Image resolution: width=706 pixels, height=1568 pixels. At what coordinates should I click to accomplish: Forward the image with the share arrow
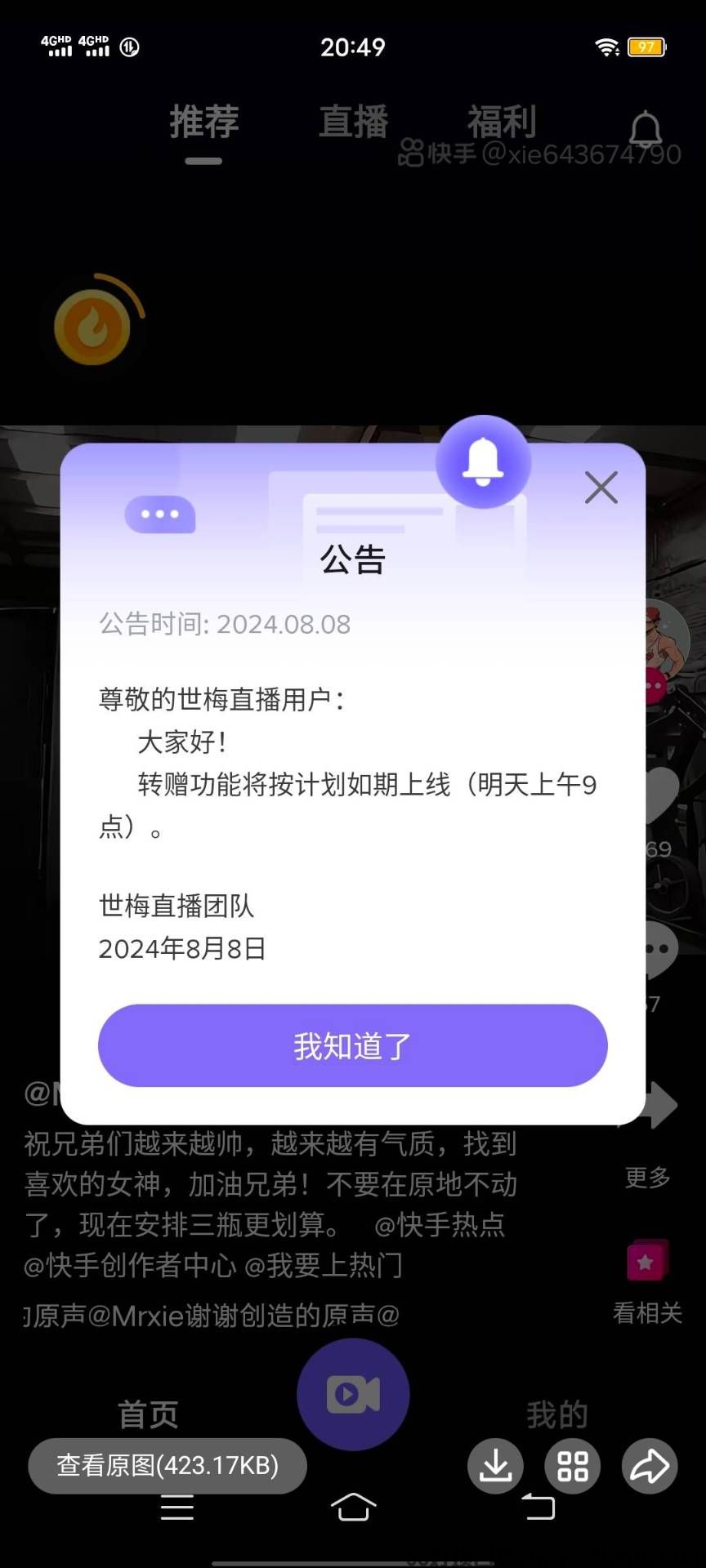(650, 1466)
